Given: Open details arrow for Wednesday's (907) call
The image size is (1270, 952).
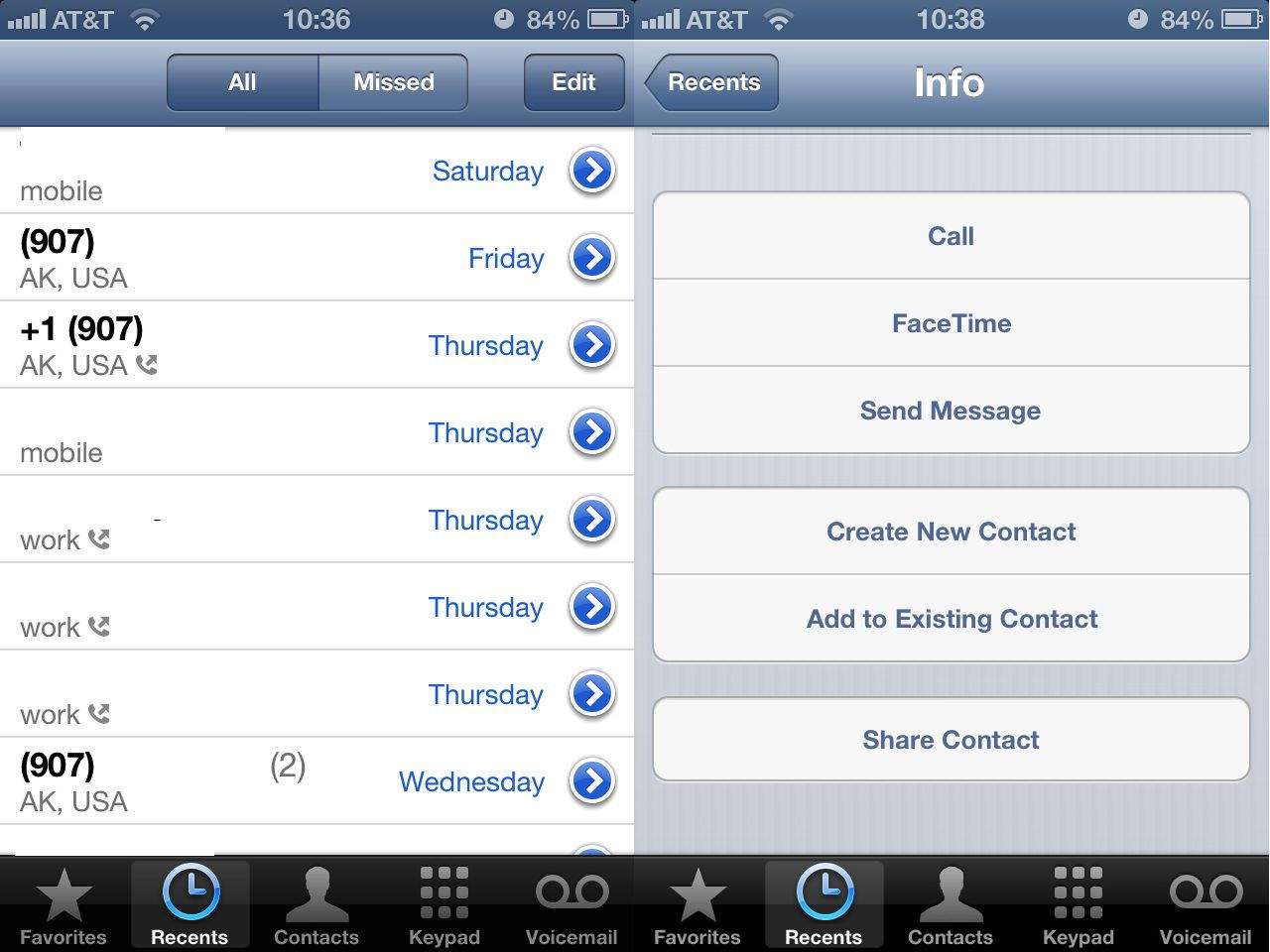Looking at the screenshot, I should tap(592, 781).
